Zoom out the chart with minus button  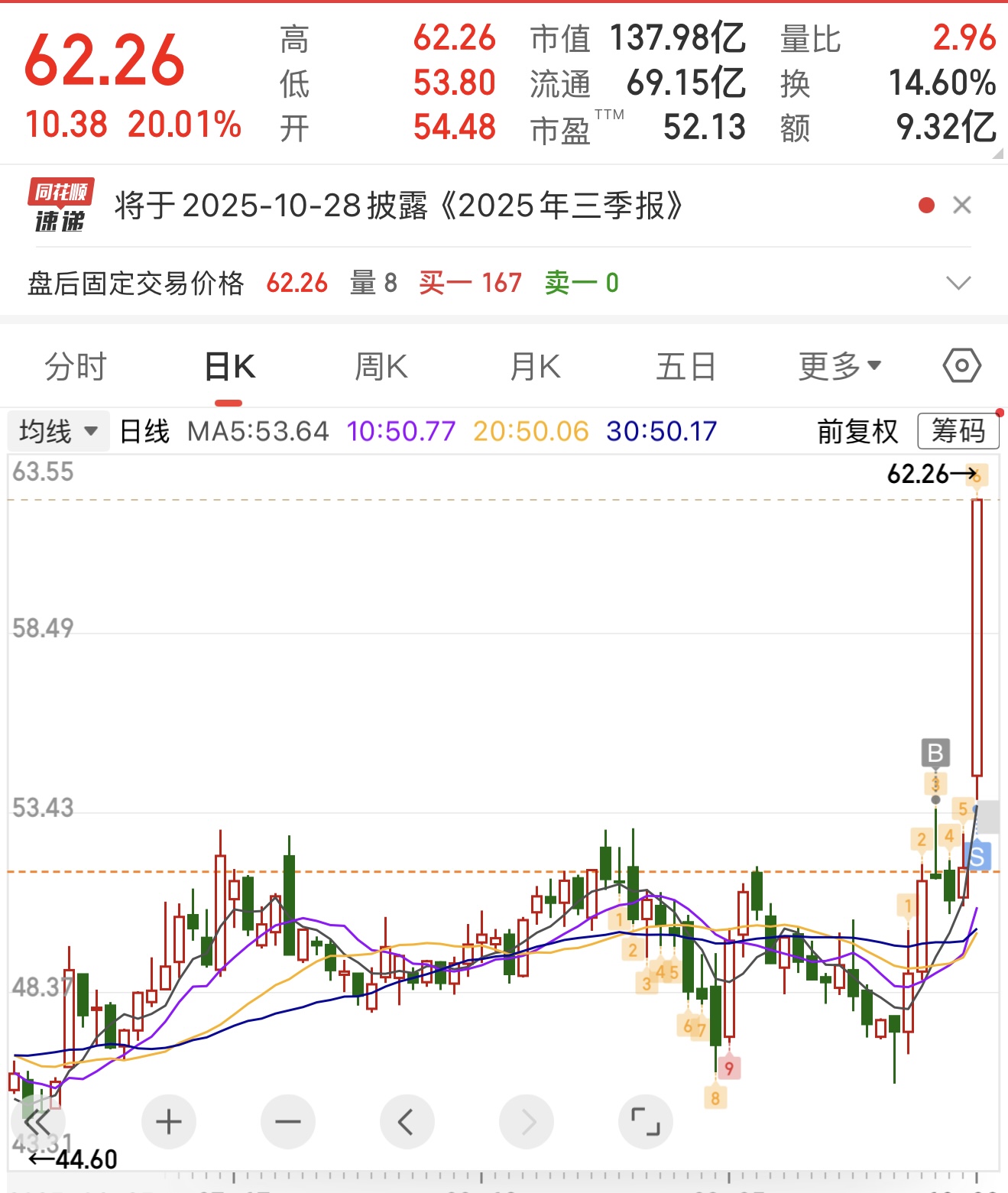[288, 1122]
